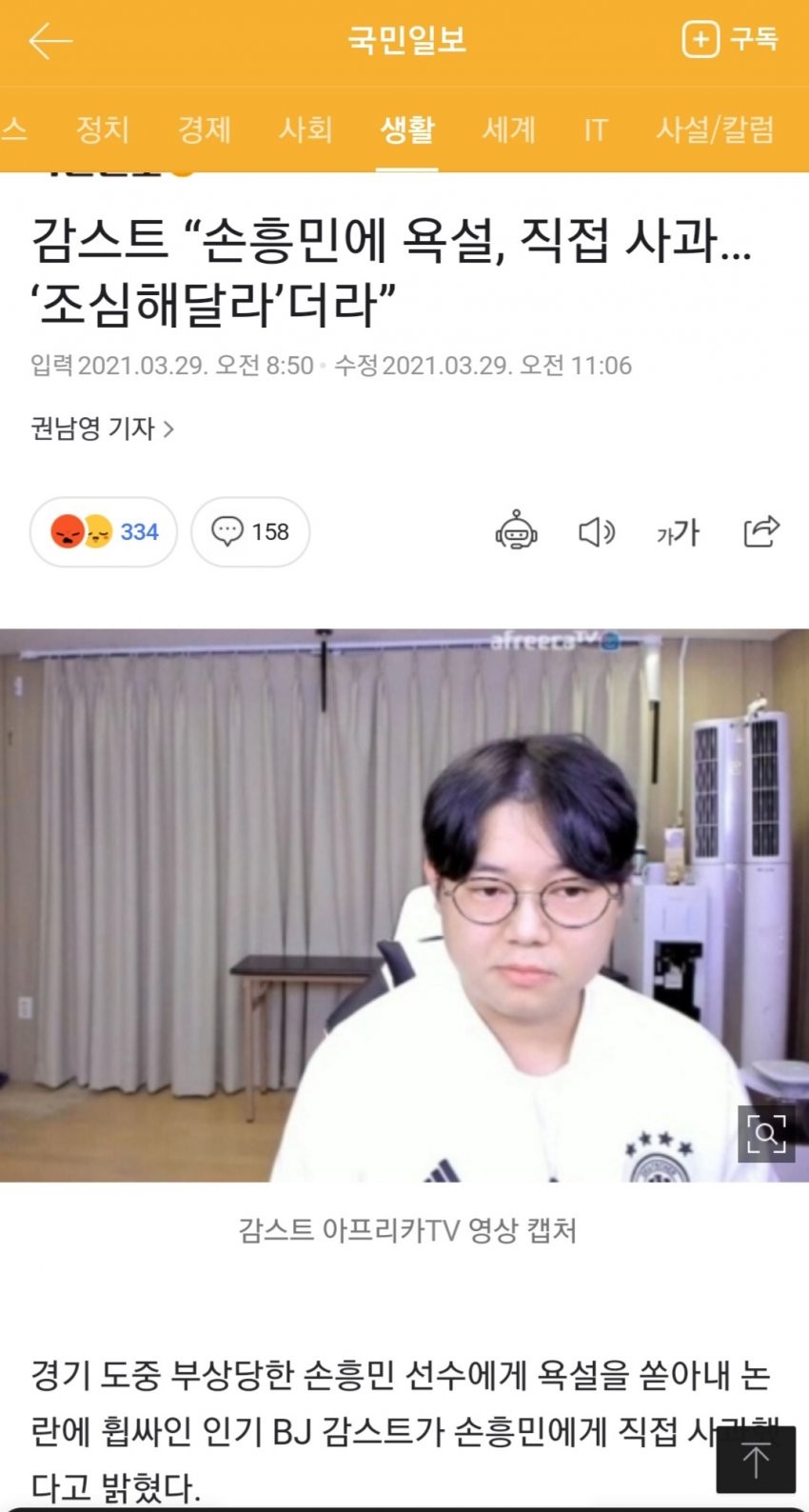View the 158 comments
The width and height of the screenshot is (809, 1512).
tap(250, 531)
